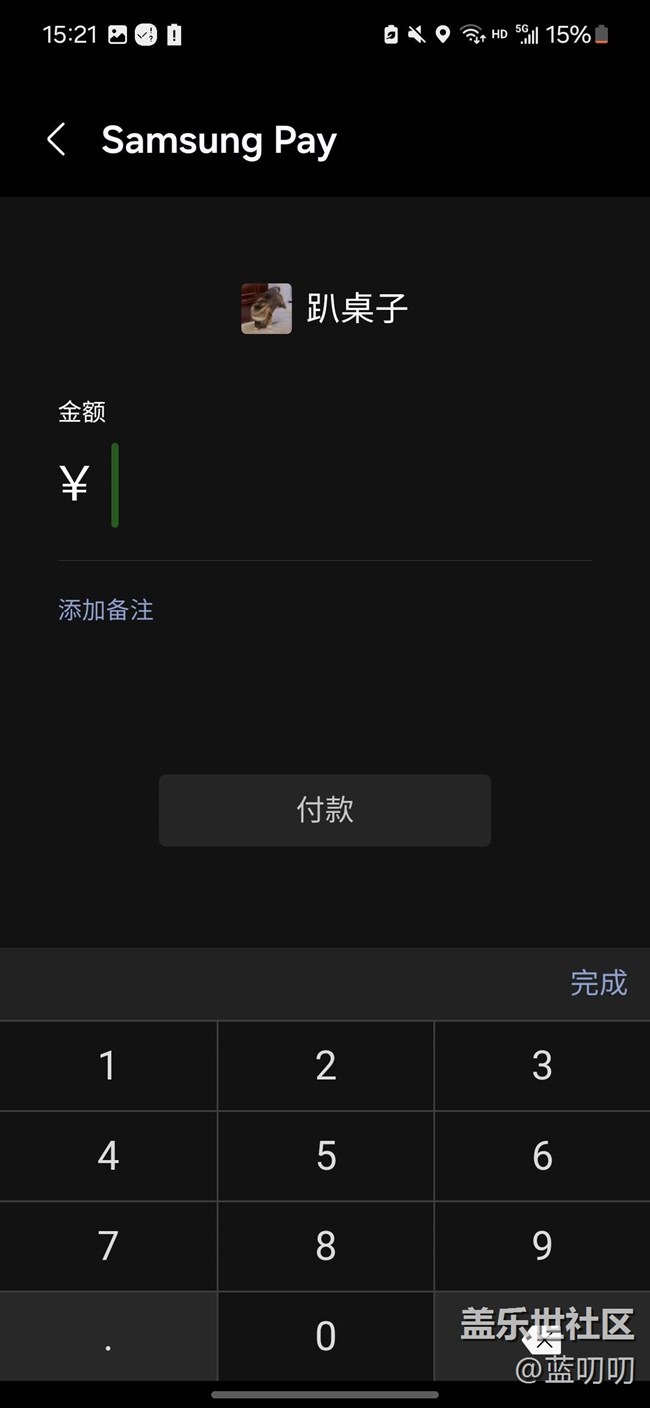The image size is (650, 1408).
Task: Enter digit 2 on the keypad
Action: click(x=326, y=1066)
